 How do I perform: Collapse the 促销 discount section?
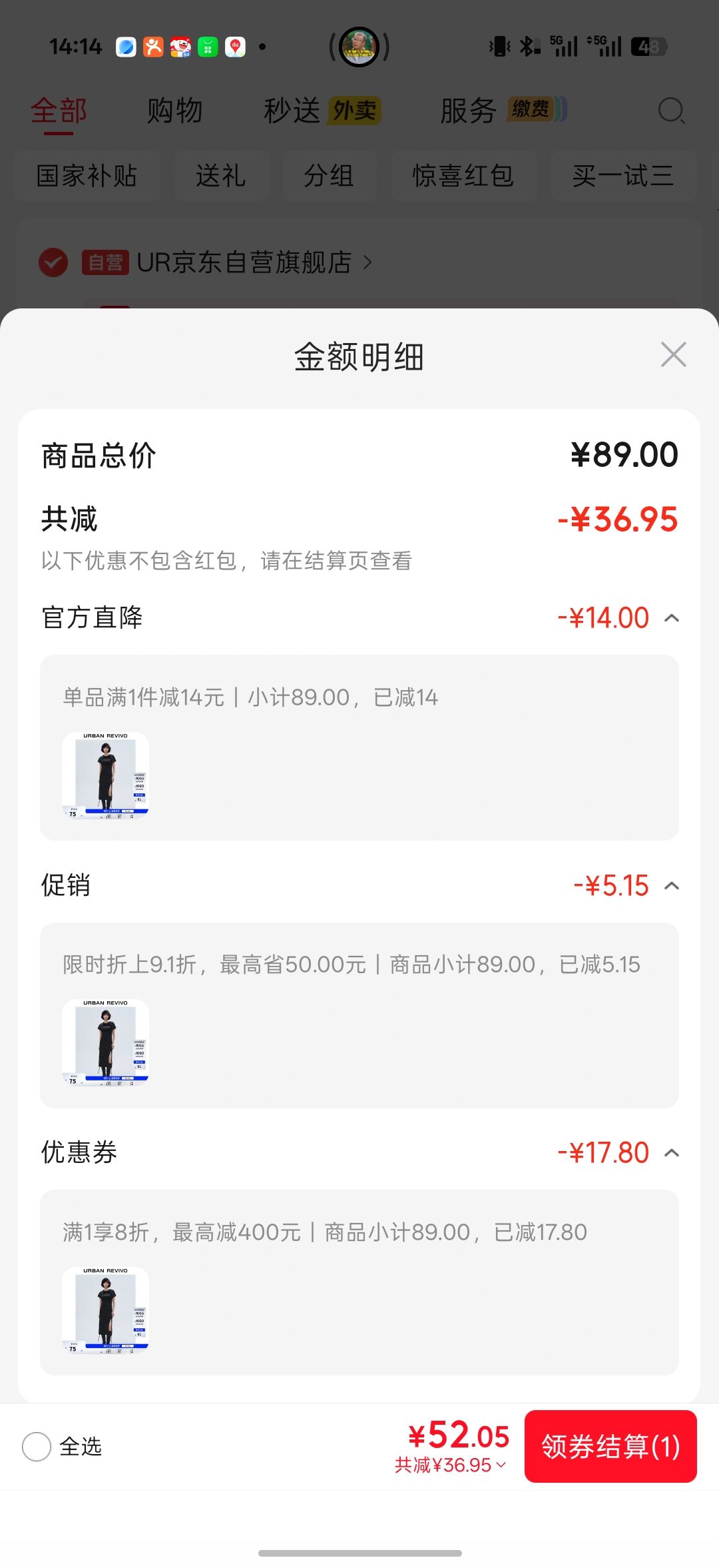672,886
